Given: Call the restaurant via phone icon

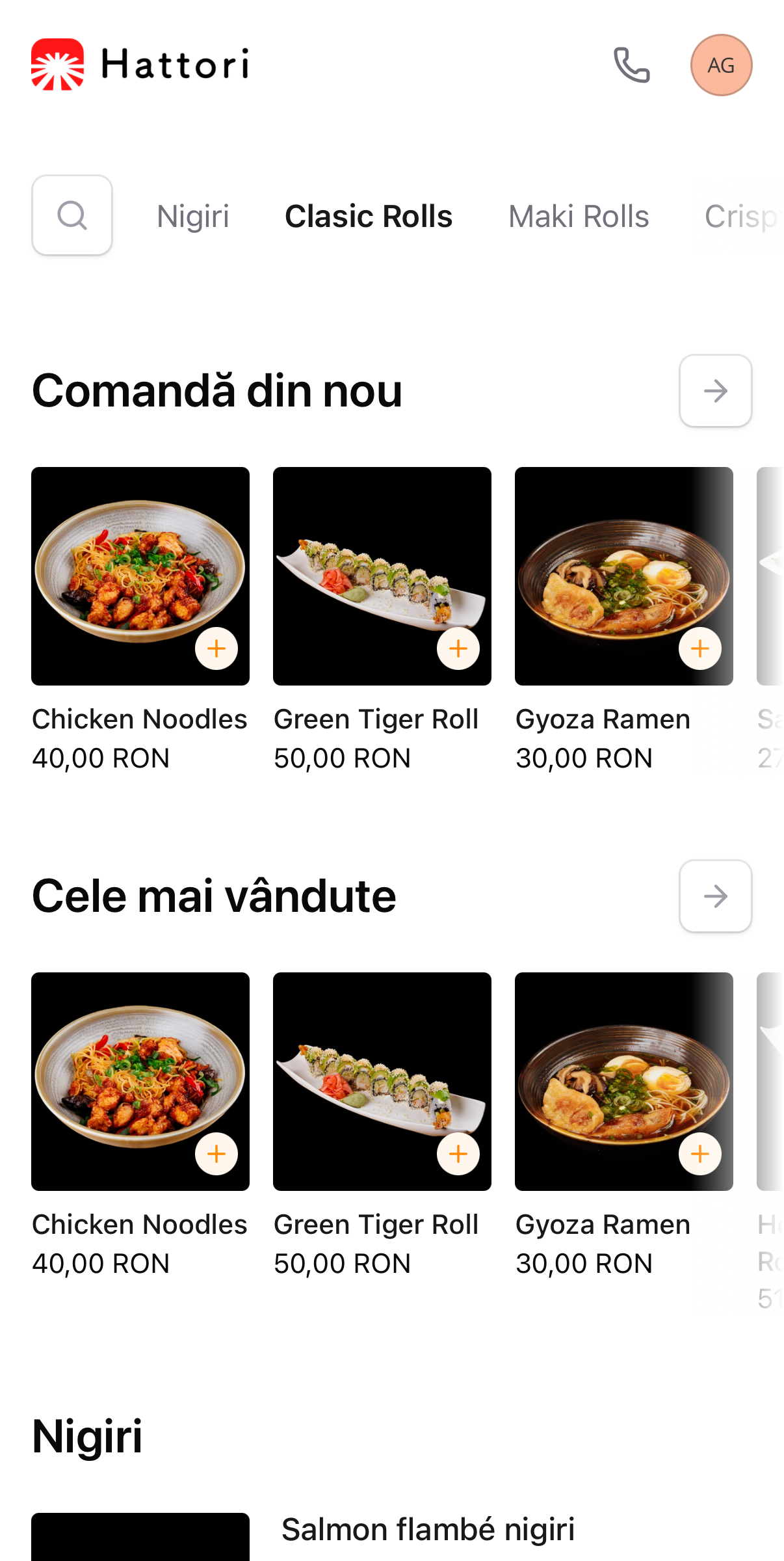Looking at the screenshot, I should 631,65.
